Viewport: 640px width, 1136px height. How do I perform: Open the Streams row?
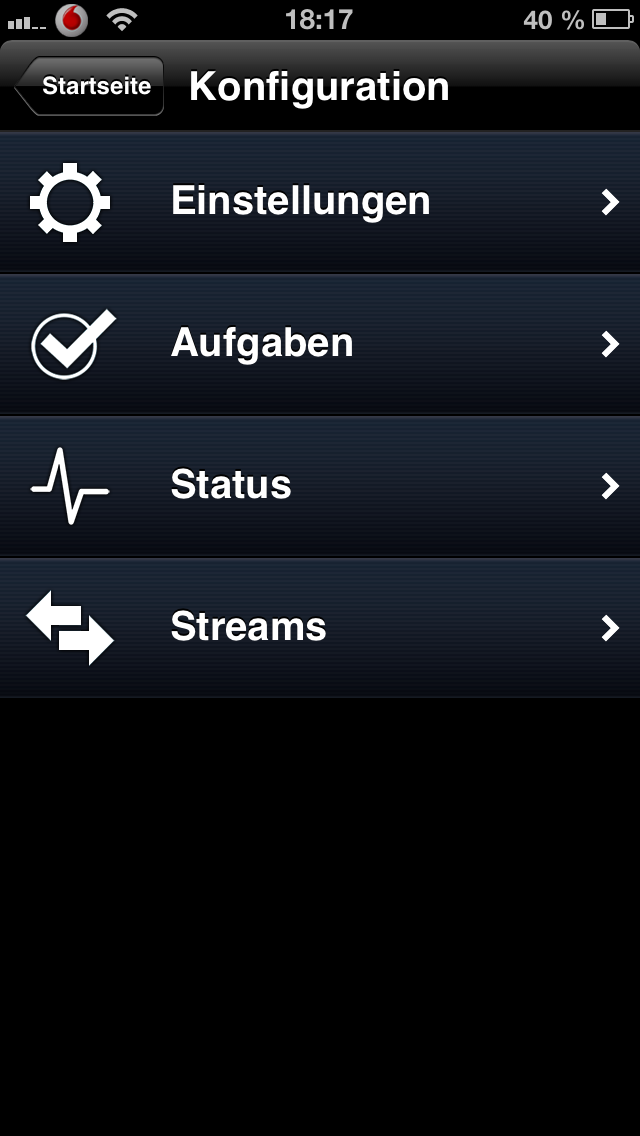(320, 628)
